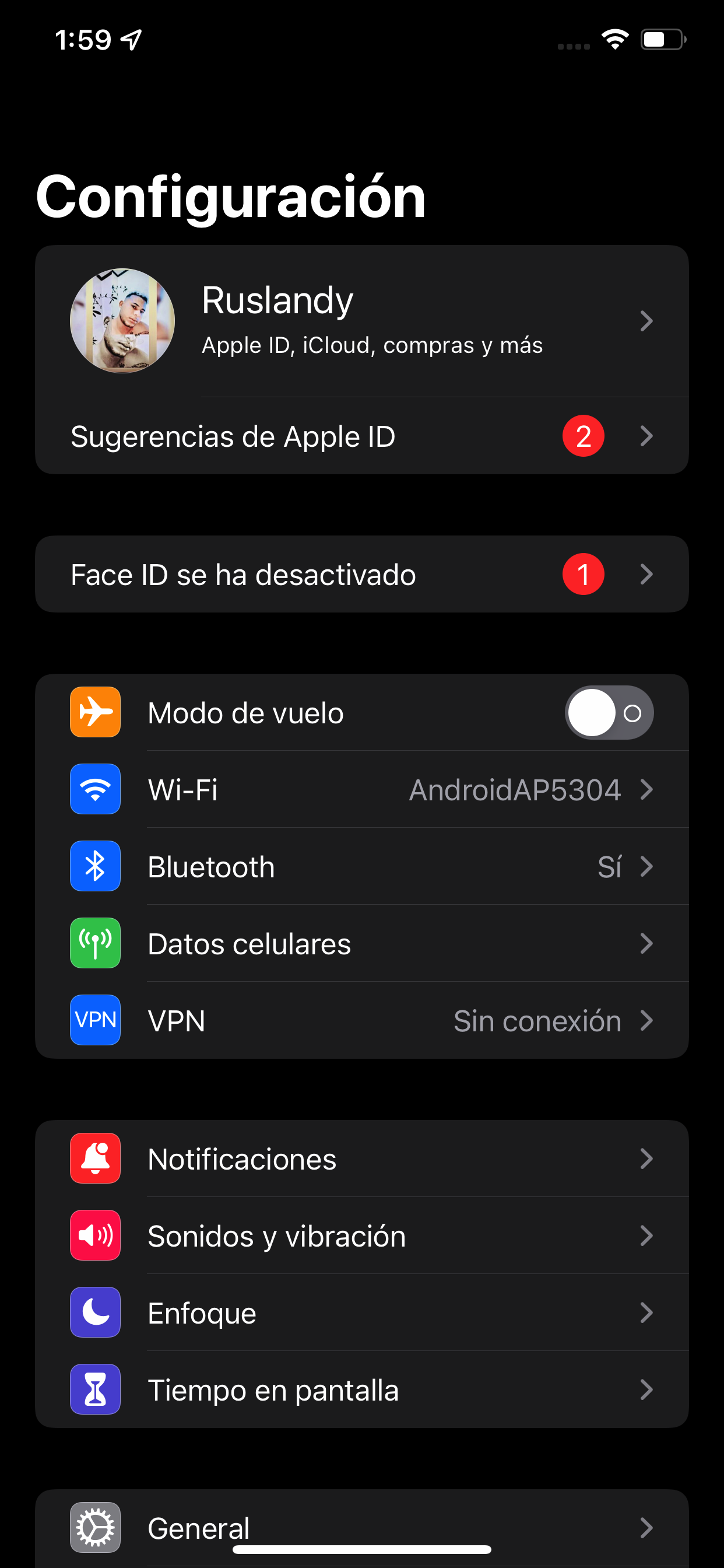View Tiempo en pantalla
724x1568 pixels.
[361, 1390]
